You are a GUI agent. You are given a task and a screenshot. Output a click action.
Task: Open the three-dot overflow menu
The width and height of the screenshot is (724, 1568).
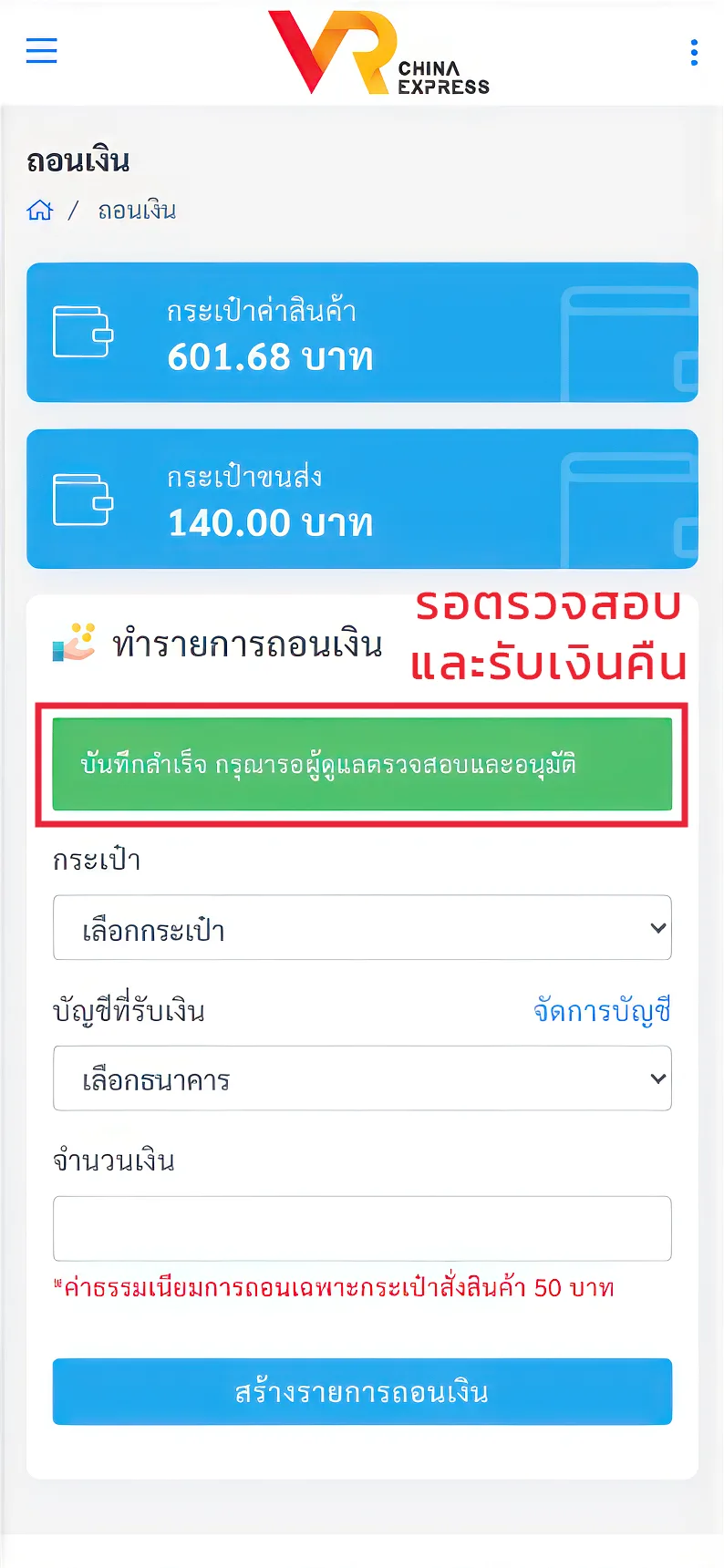coord(694,52)
